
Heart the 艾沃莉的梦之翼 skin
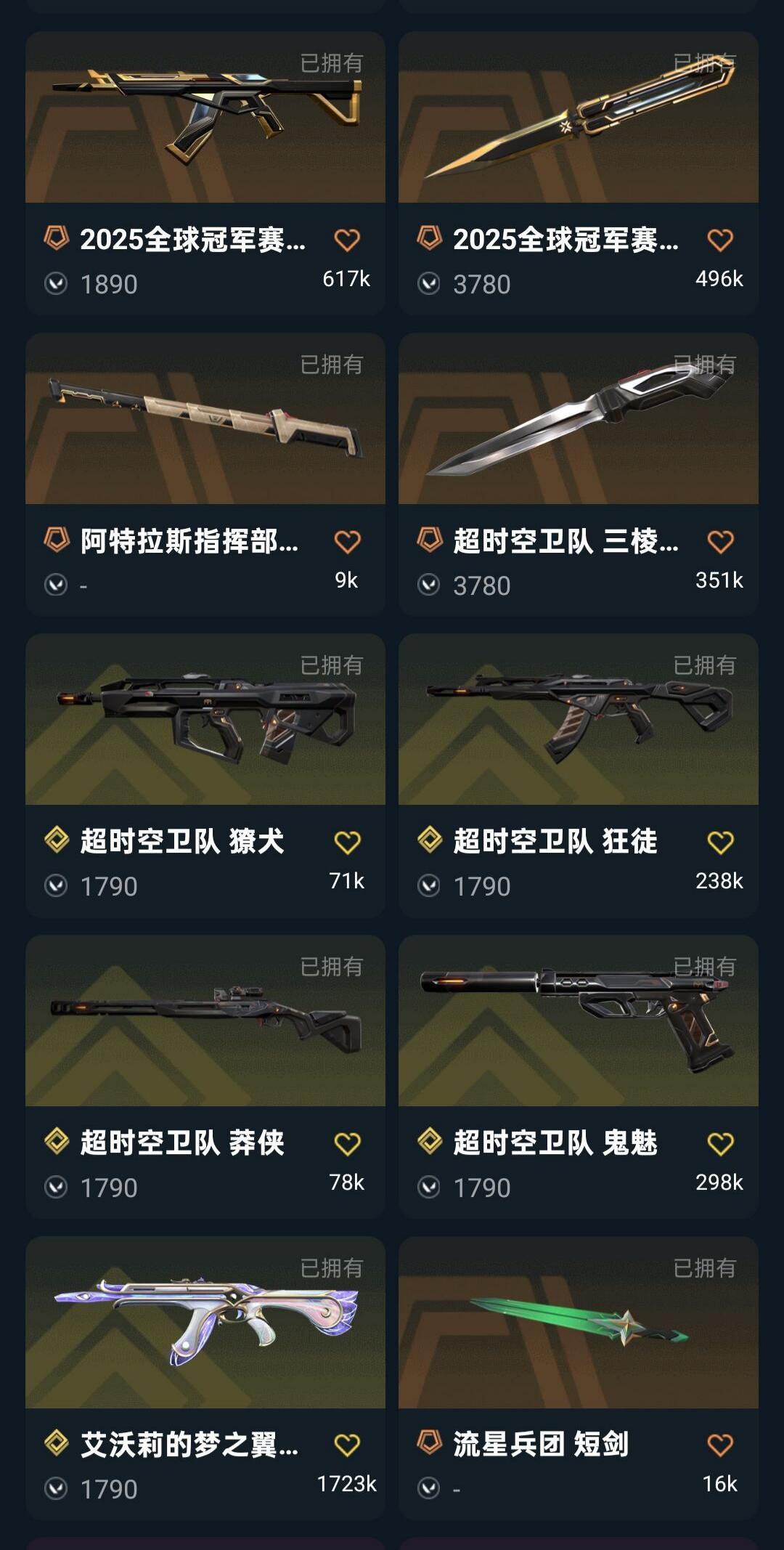point(347,1445)
